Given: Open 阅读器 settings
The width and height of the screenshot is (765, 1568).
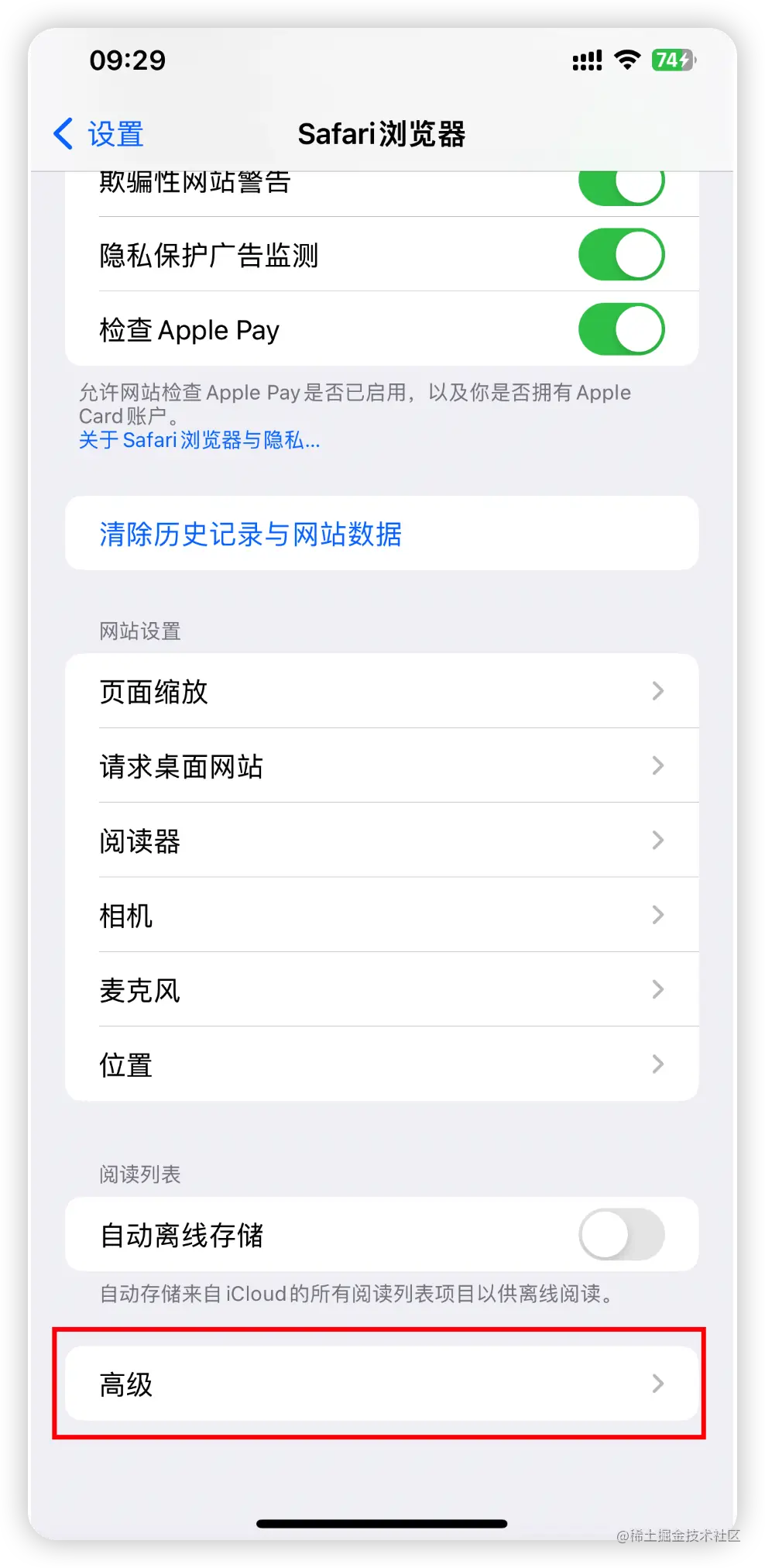Looking at the screenshot, I should (x=382, y=841).
